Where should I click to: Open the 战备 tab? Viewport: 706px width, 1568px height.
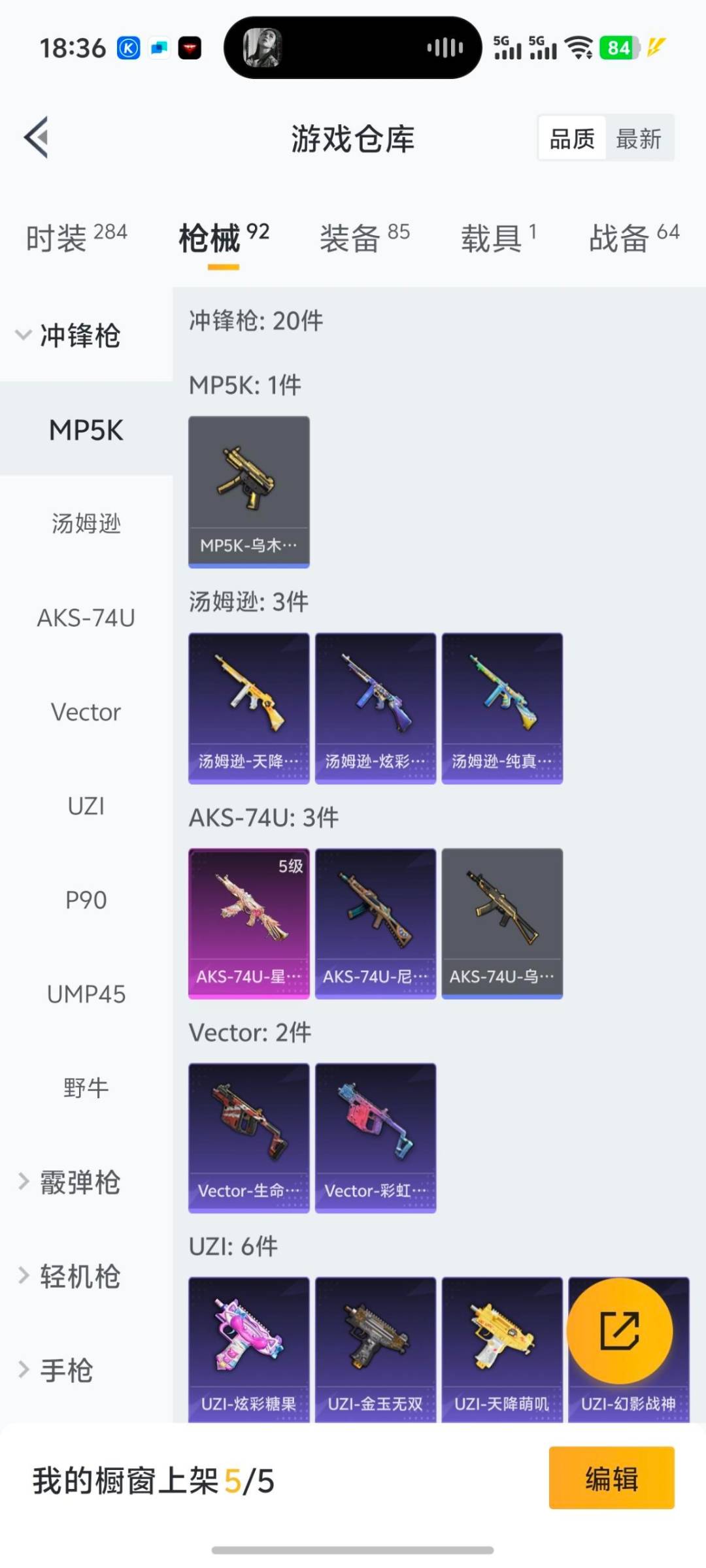pyautogui.click(x=633, y=238)
